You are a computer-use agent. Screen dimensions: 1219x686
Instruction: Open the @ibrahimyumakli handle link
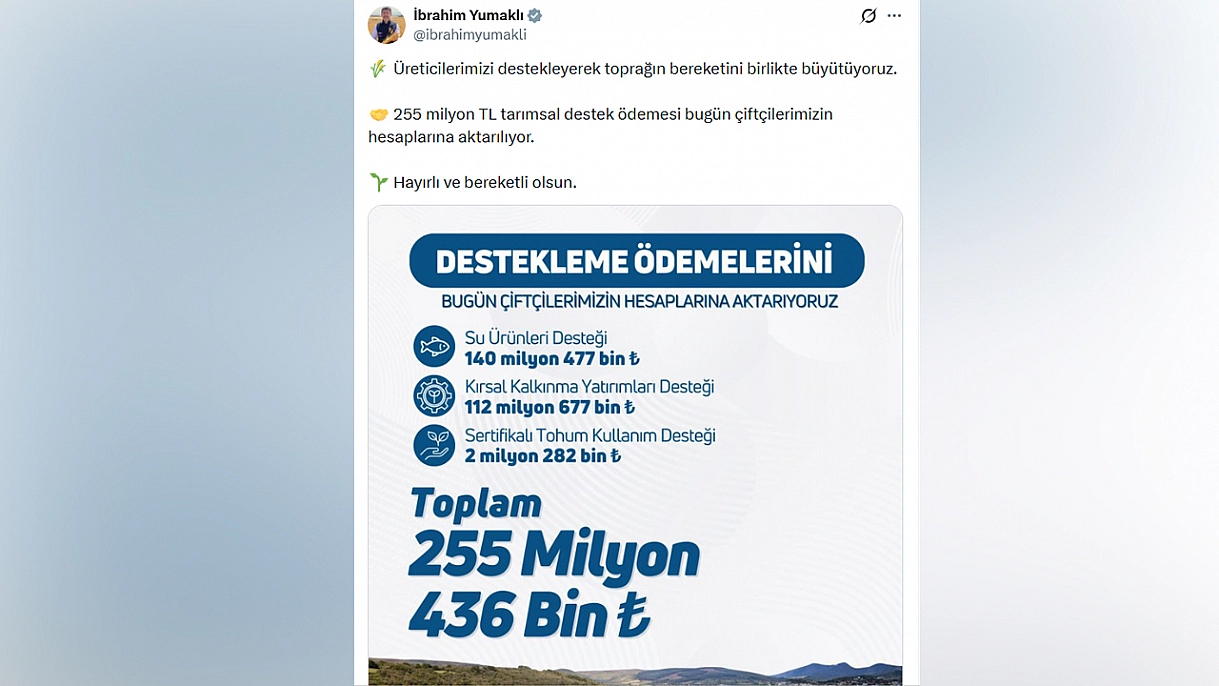click(469, 35)
